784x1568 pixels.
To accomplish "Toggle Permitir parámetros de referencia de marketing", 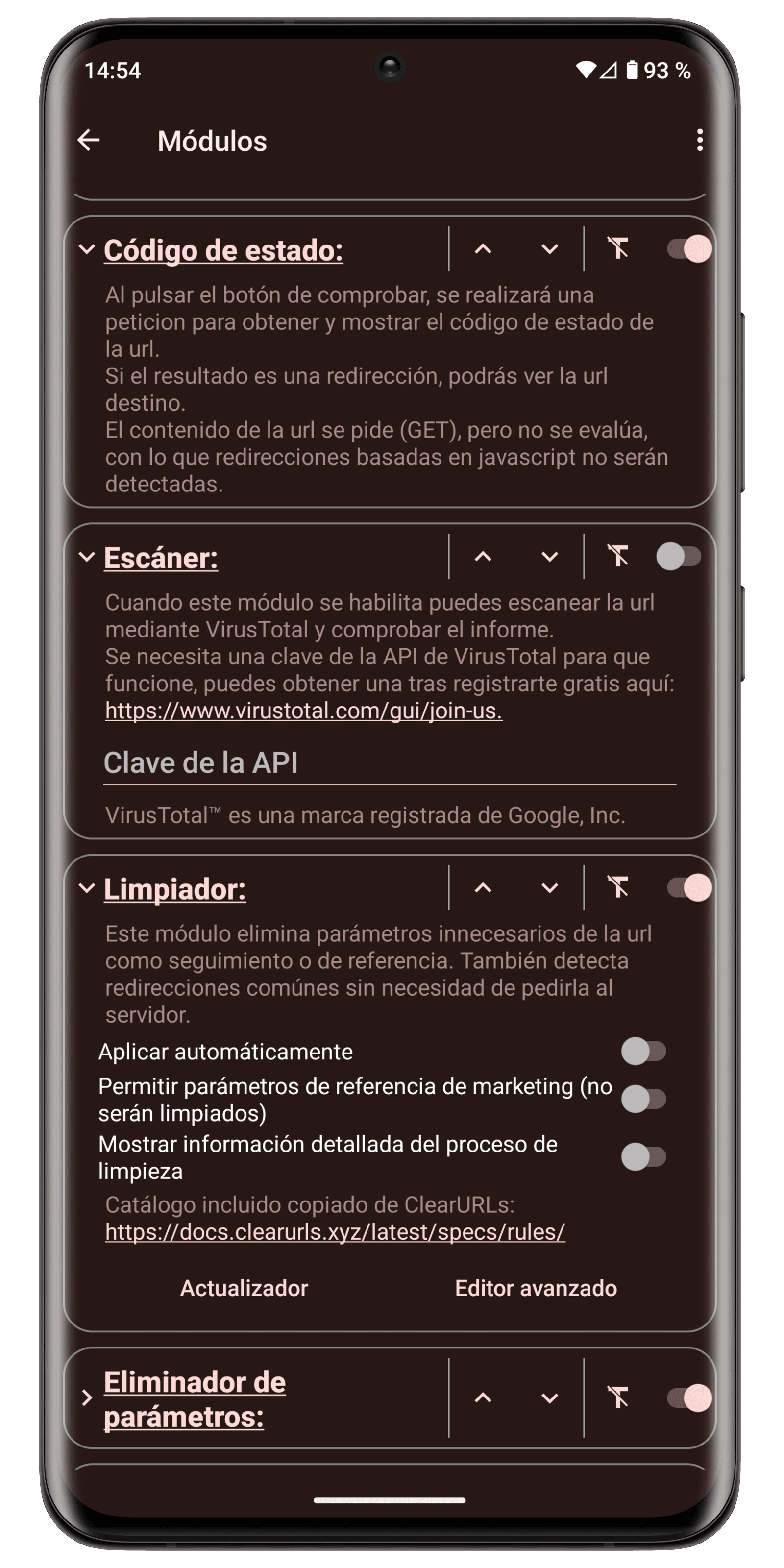I will tap(643, 1099).
